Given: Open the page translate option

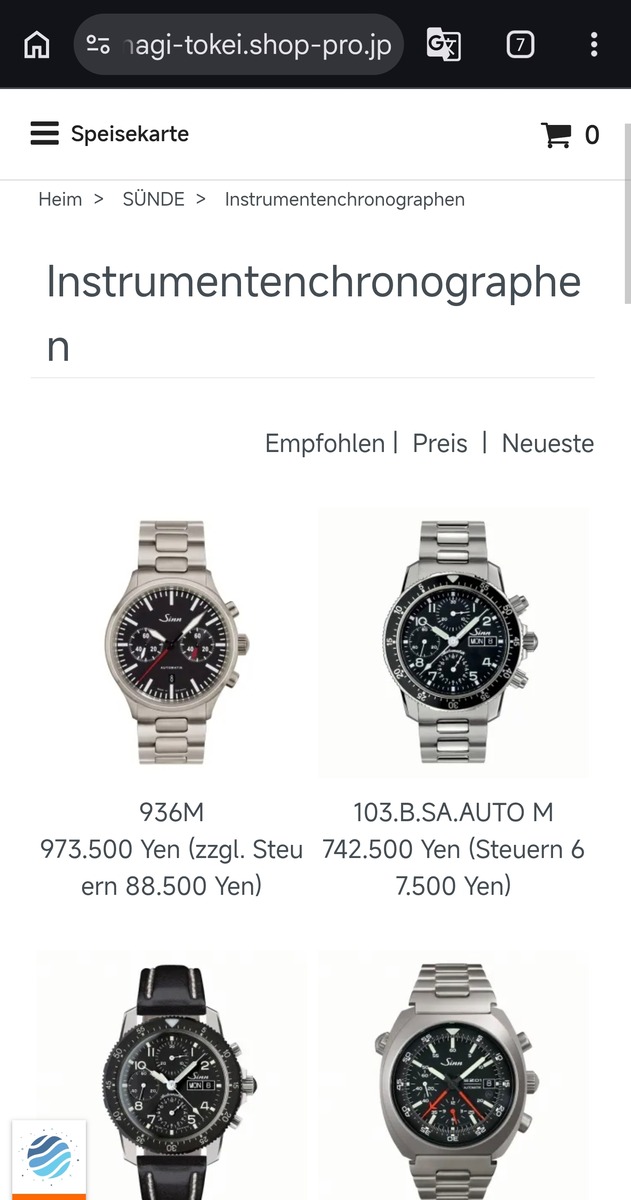Looking at the screenshot, I should pos(443,45).
